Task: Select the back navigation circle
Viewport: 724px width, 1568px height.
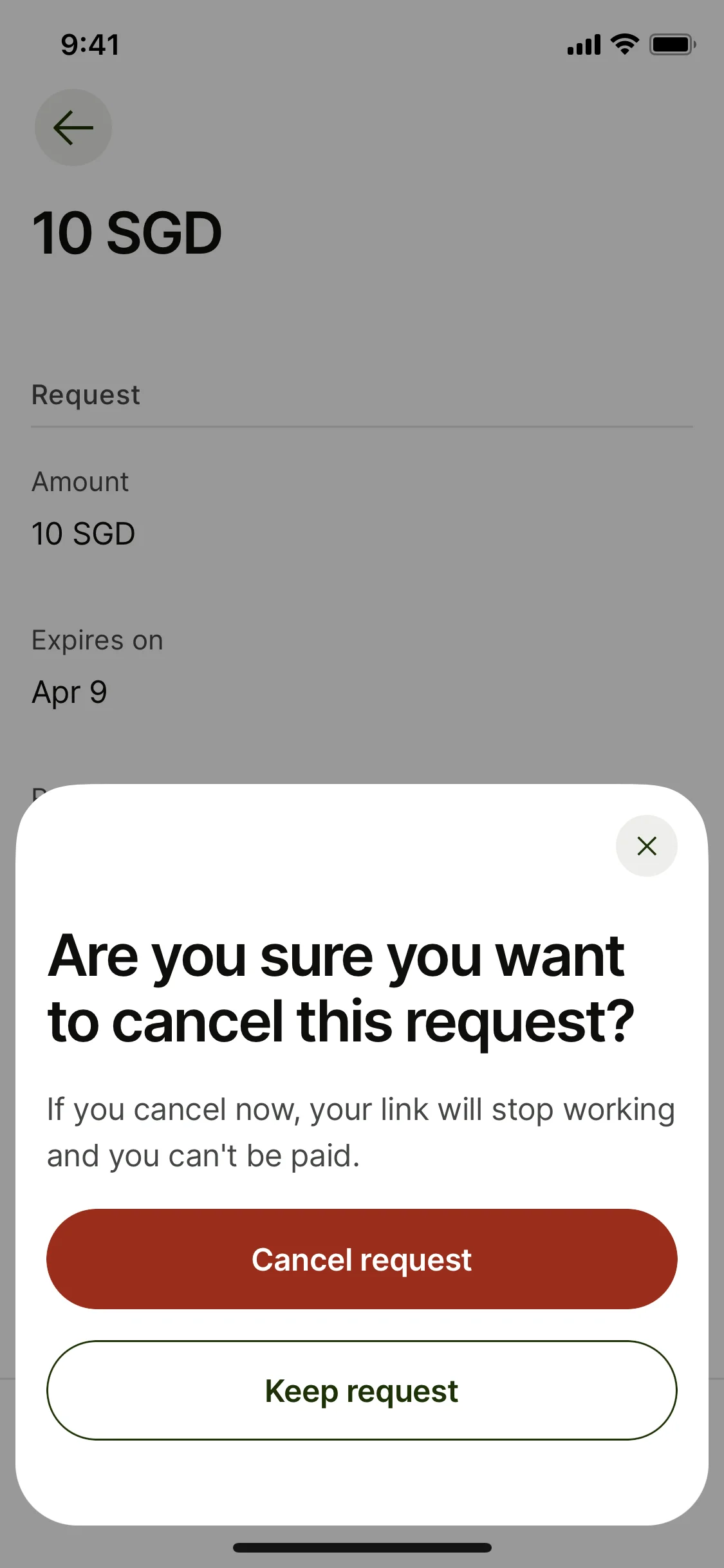Action: pyautogui.click(x=73, y=127)
